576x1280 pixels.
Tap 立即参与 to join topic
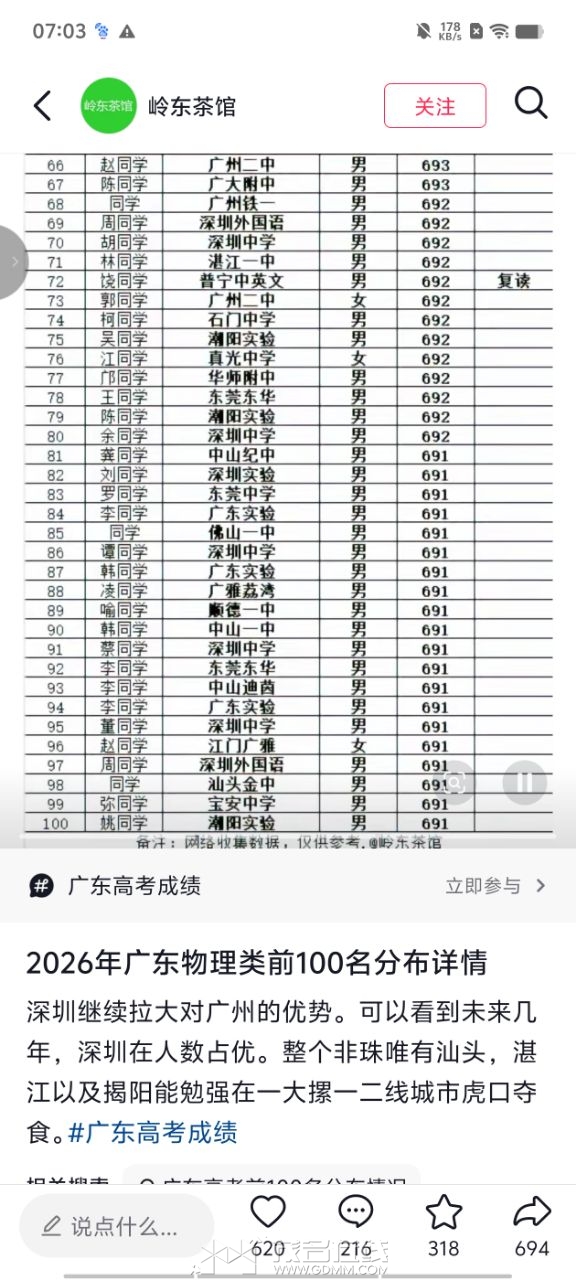(496, 886)
